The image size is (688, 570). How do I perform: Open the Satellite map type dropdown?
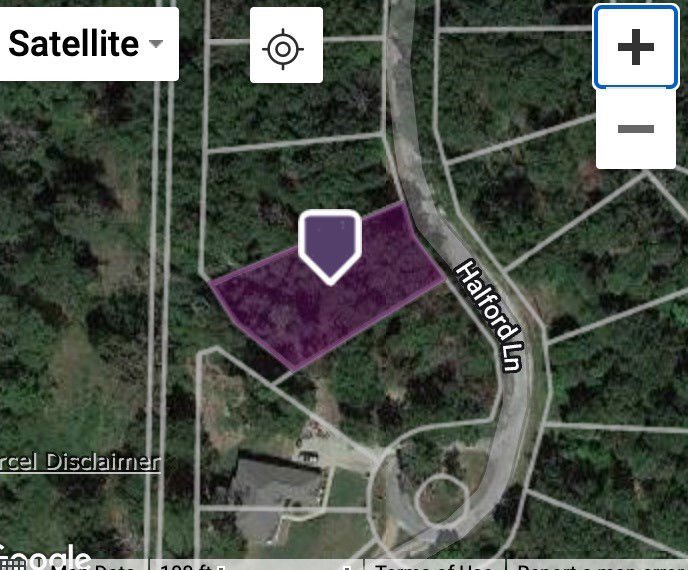click(x=87, y=44)
